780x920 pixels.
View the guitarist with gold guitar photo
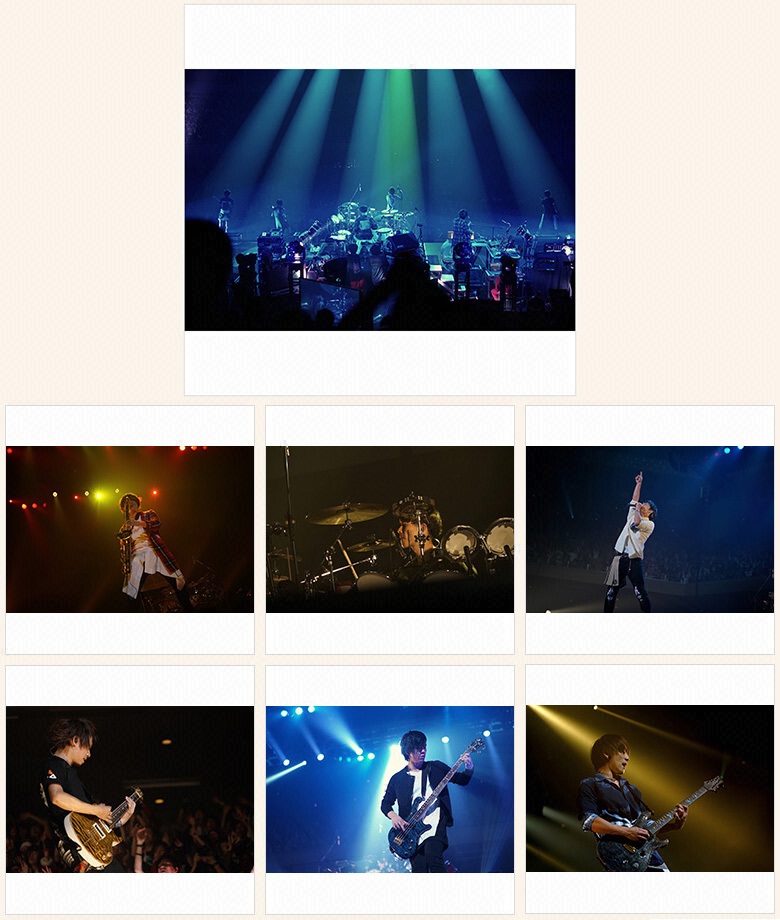[130, 789]
